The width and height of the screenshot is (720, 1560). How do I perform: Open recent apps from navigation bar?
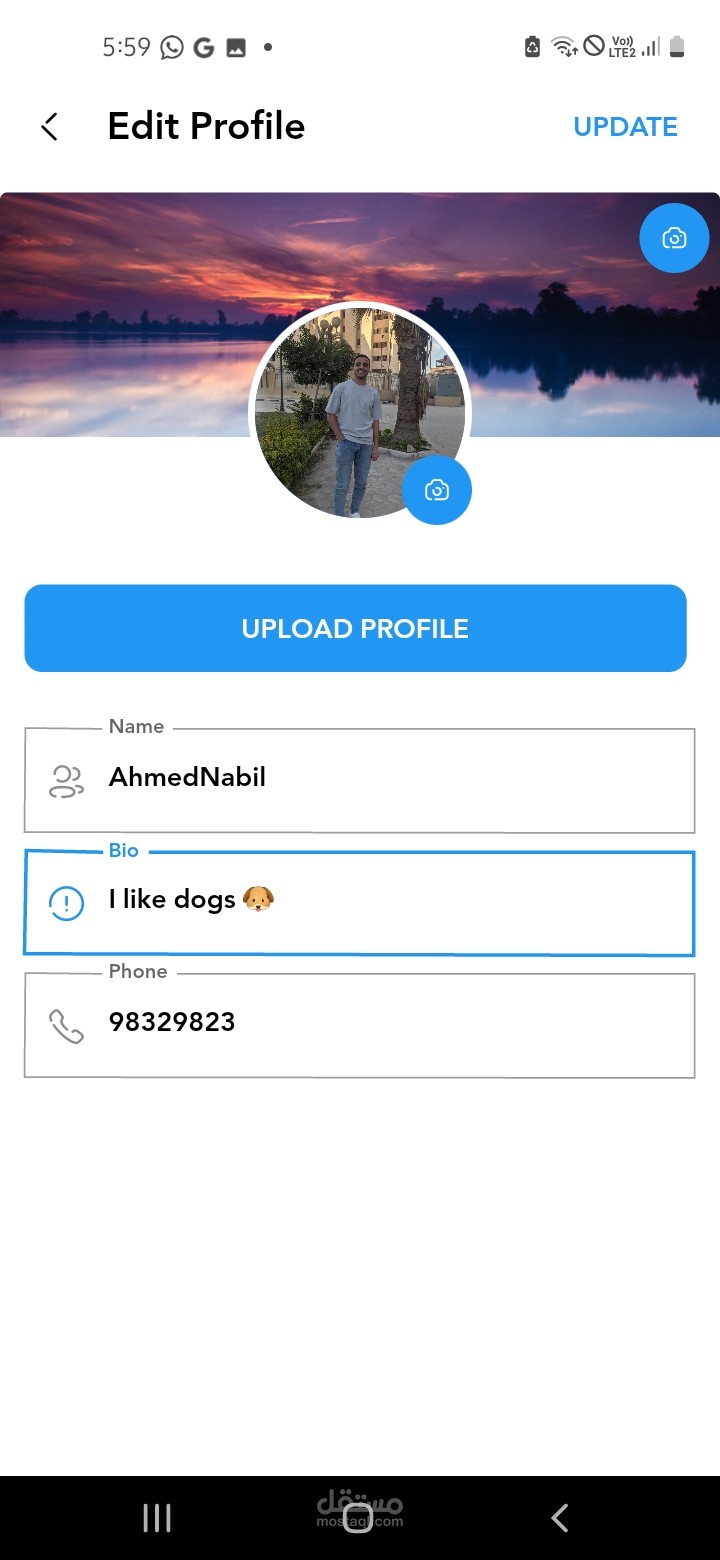point(157,1518)
